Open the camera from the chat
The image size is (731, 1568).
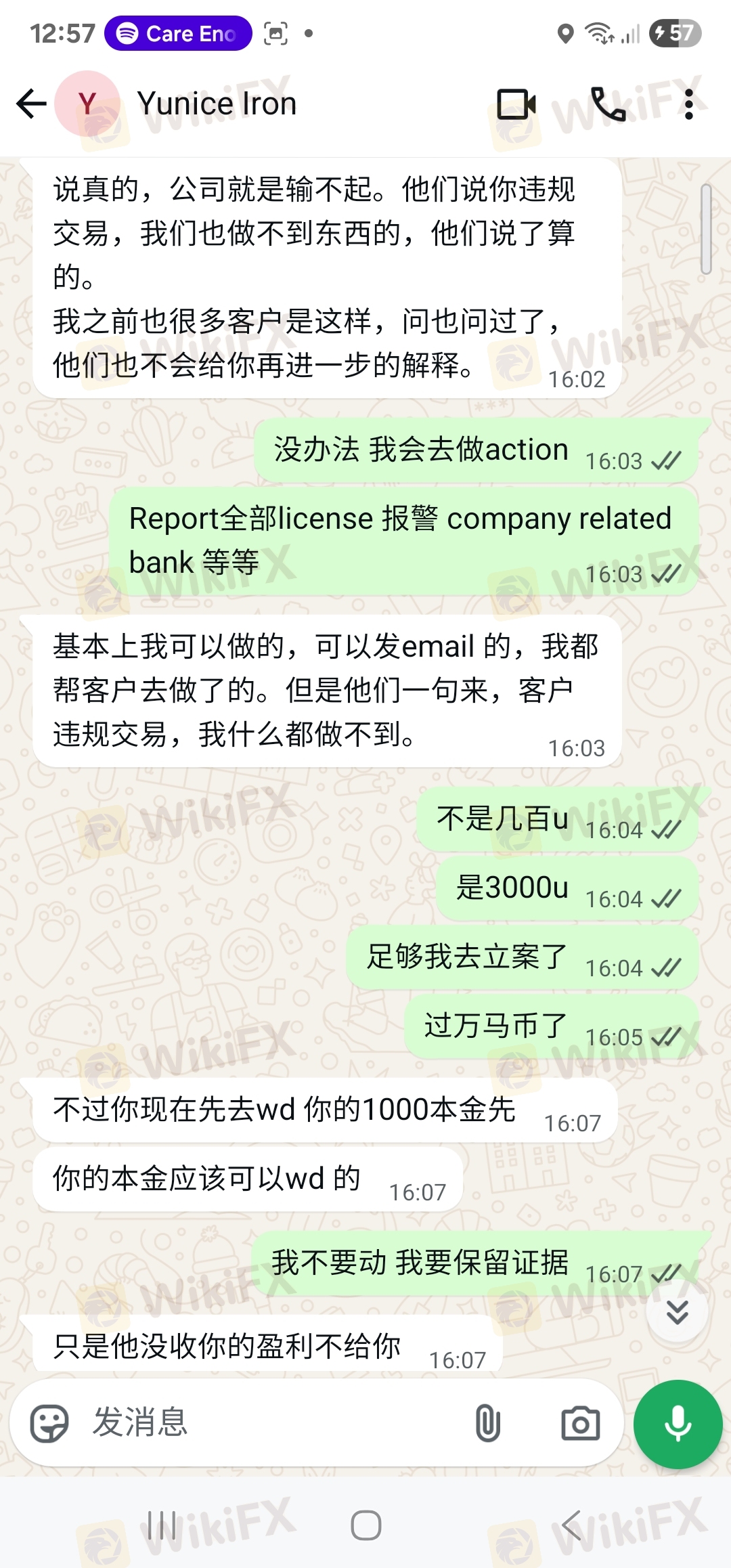click(x=581, y=1423)
